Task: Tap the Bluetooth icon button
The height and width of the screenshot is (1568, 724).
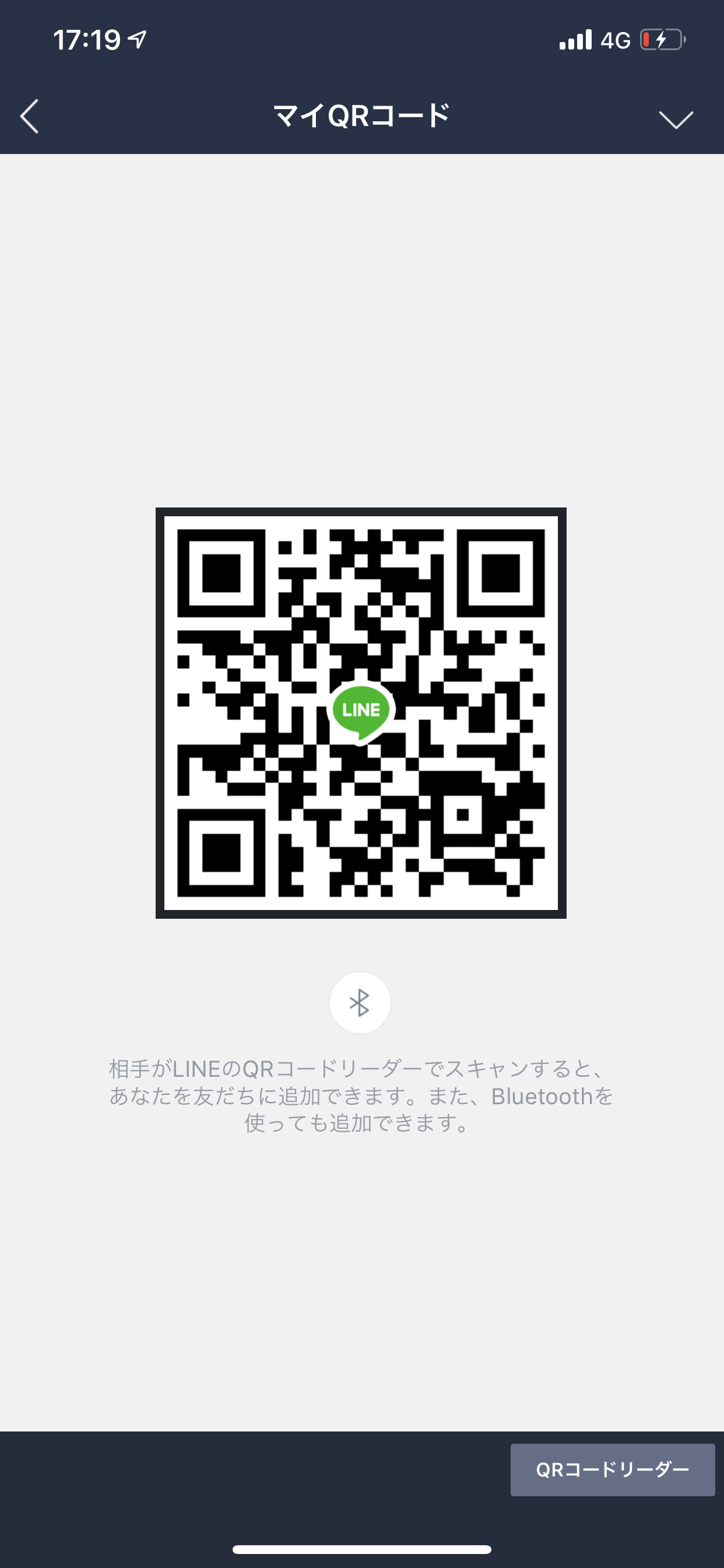Action: pyautogui.click(x=360, y=1003)
